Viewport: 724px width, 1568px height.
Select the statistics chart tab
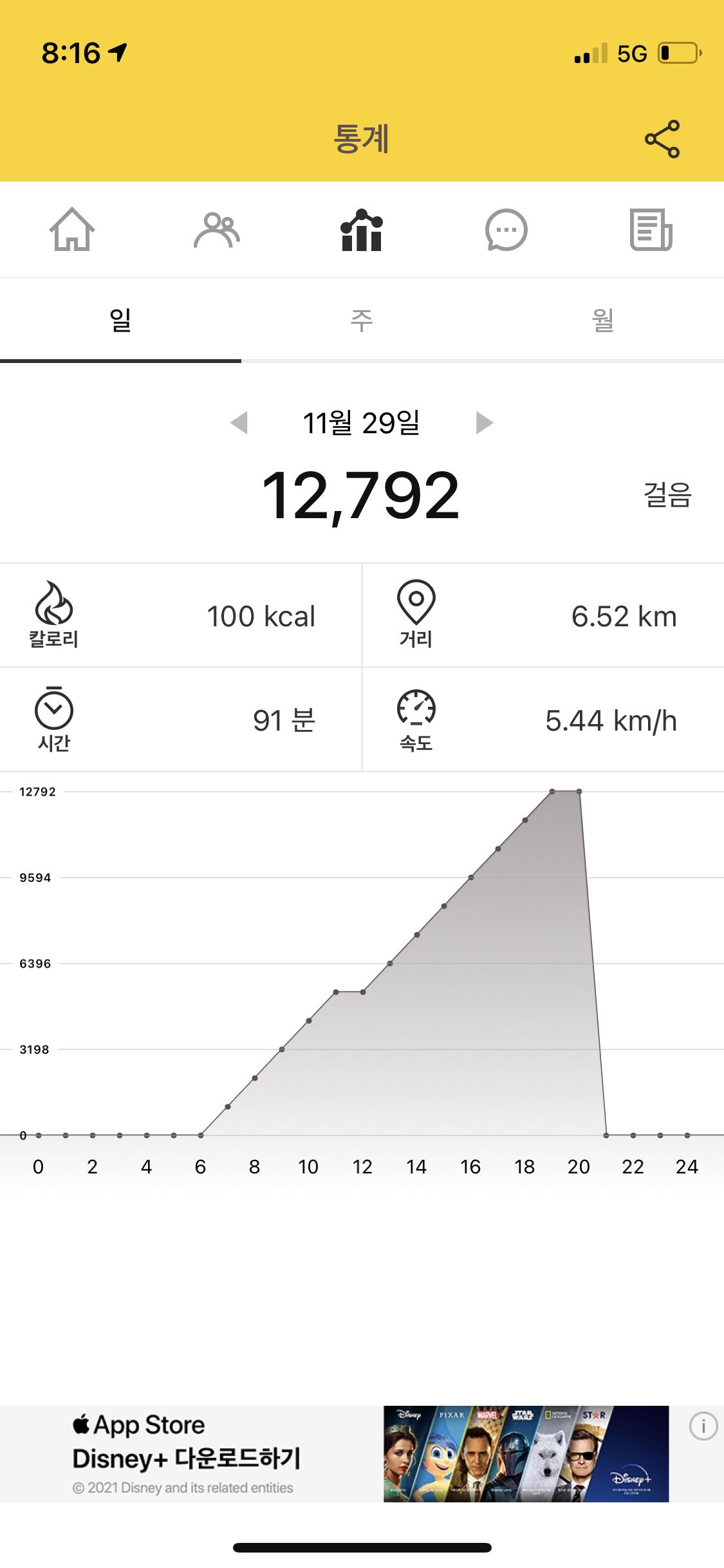(x=362, y=230)
